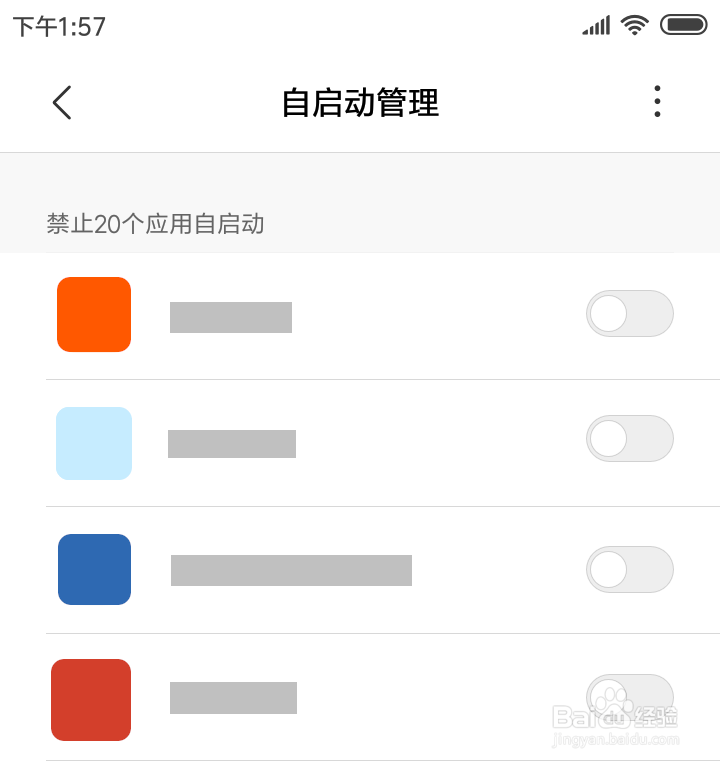Image resolution: width=720 pixels, height=765 pixels.
Task: Tap the battery icon in the status bar
Action: coord(685,25)
